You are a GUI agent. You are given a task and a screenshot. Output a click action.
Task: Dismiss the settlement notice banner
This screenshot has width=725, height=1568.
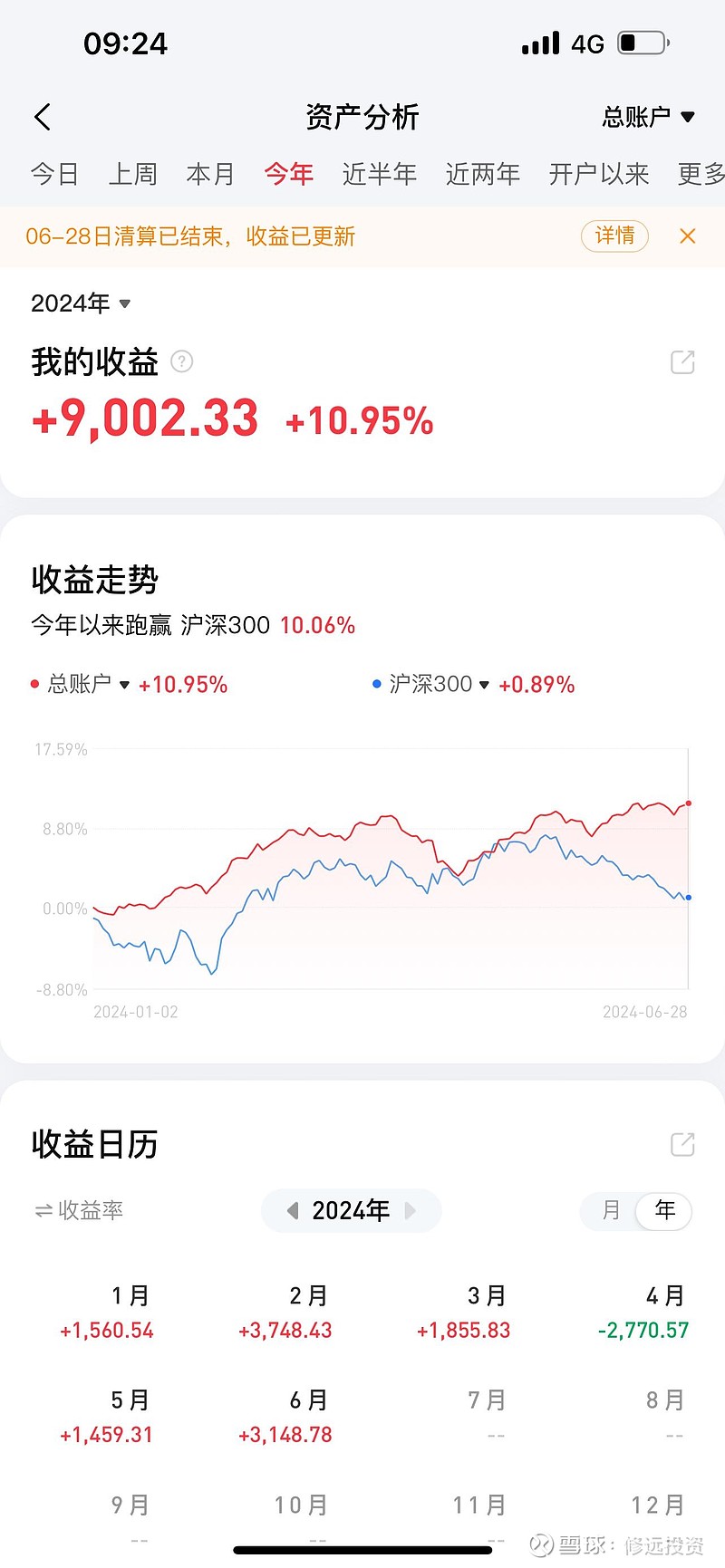pos(688,236)
